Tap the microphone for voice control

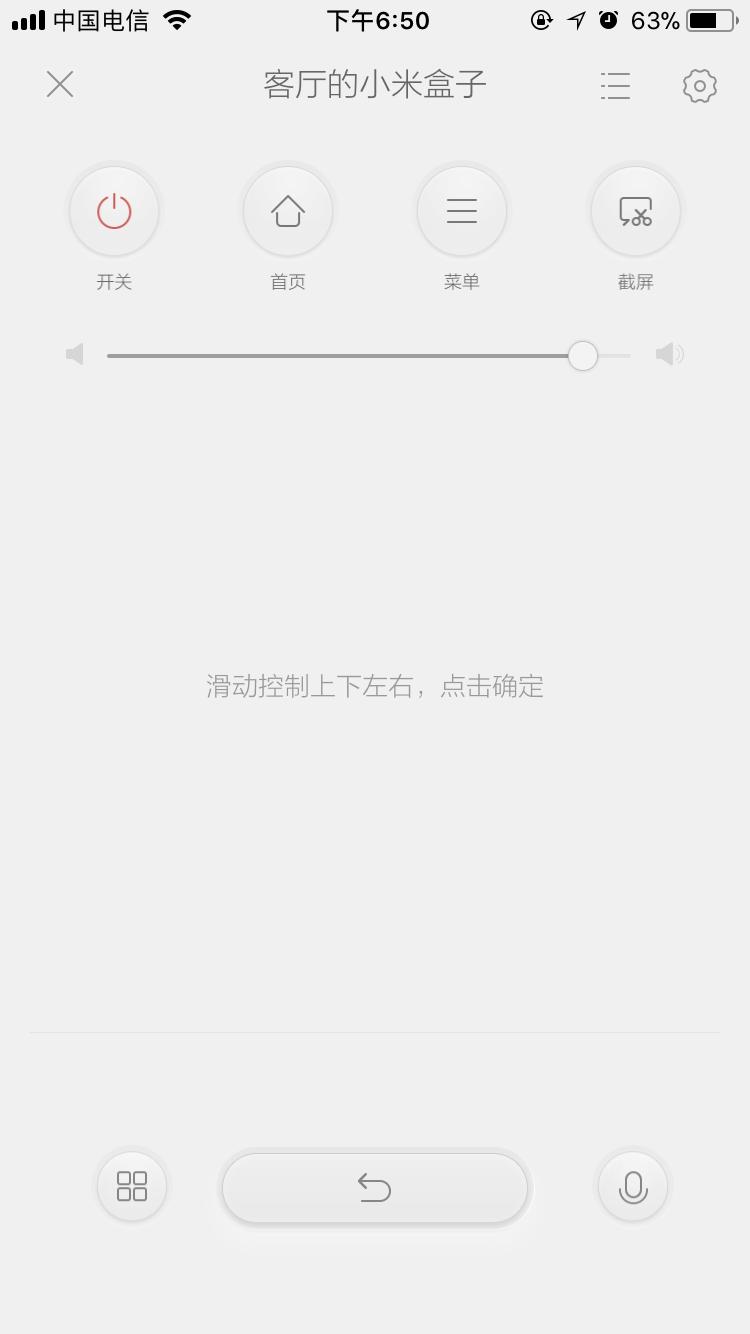pyautogui.click(x=632, y=1186)
